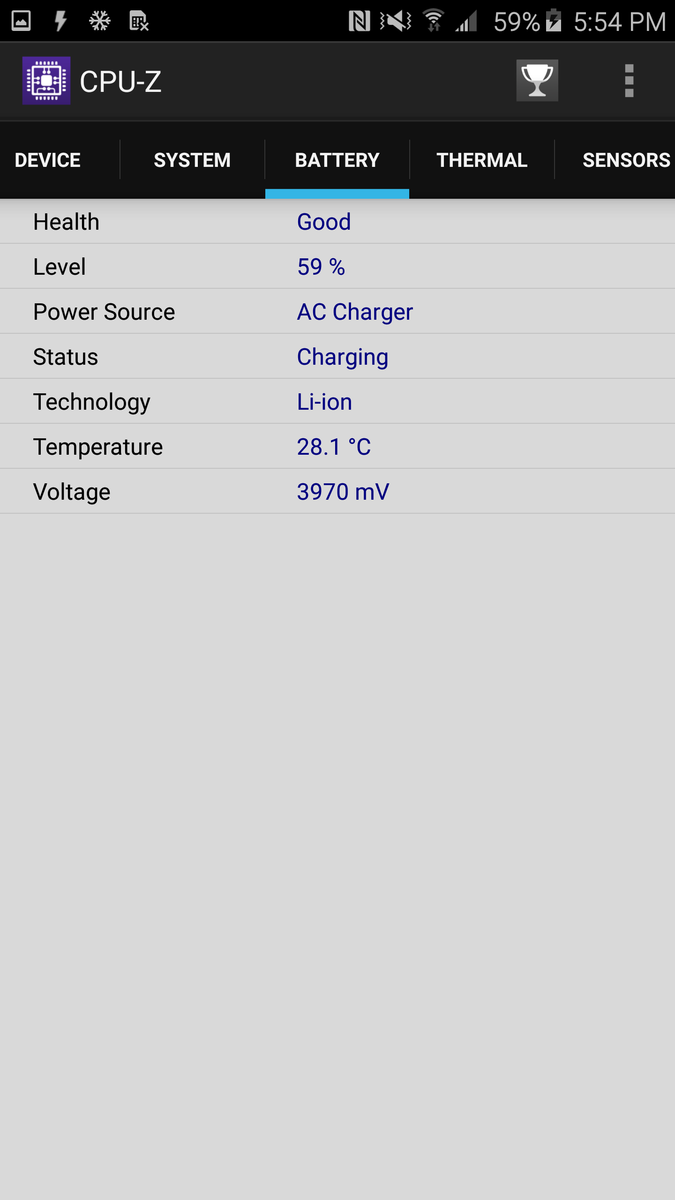Show the Sensors tab

(625, 160)
